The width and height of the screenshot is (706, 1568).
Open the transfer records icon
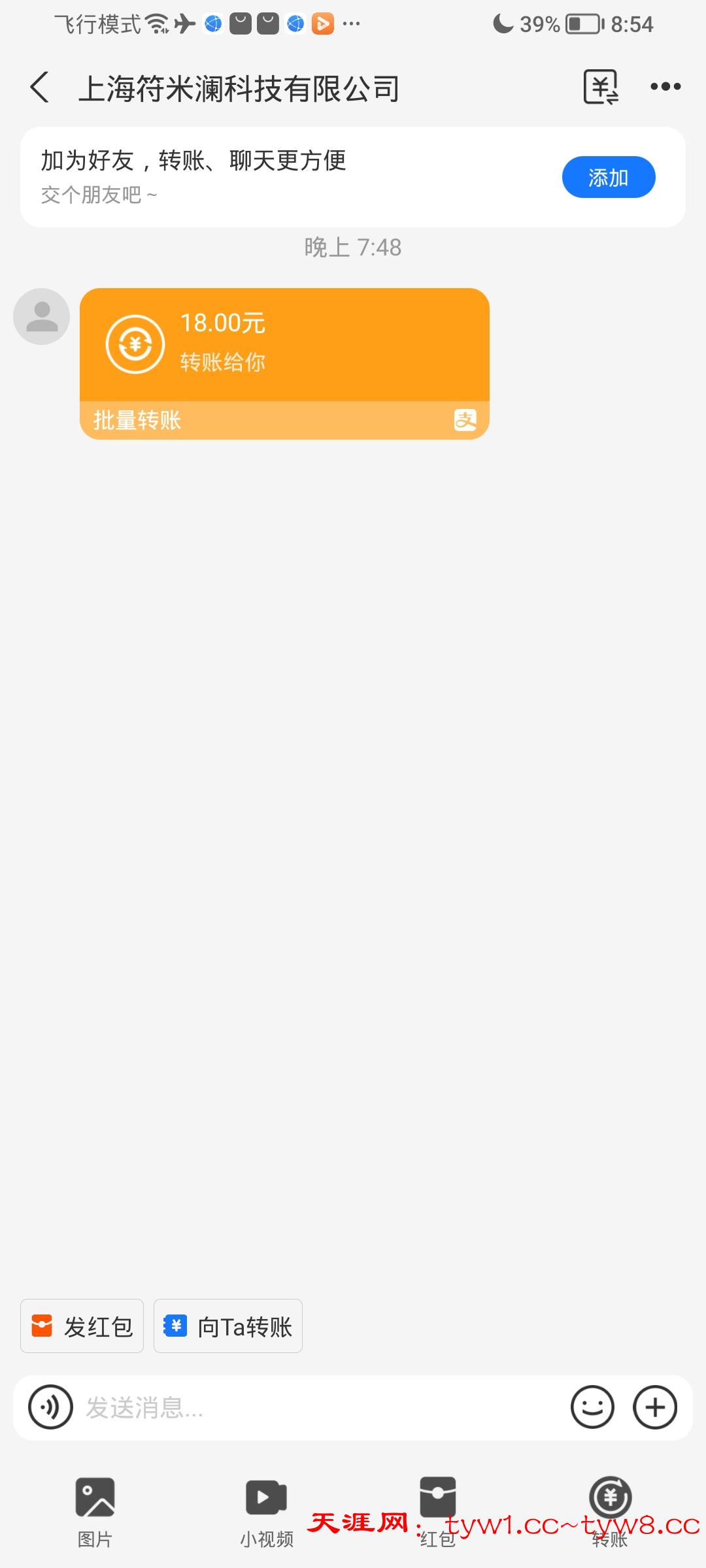pyautogui.click(x=601, y=88)
